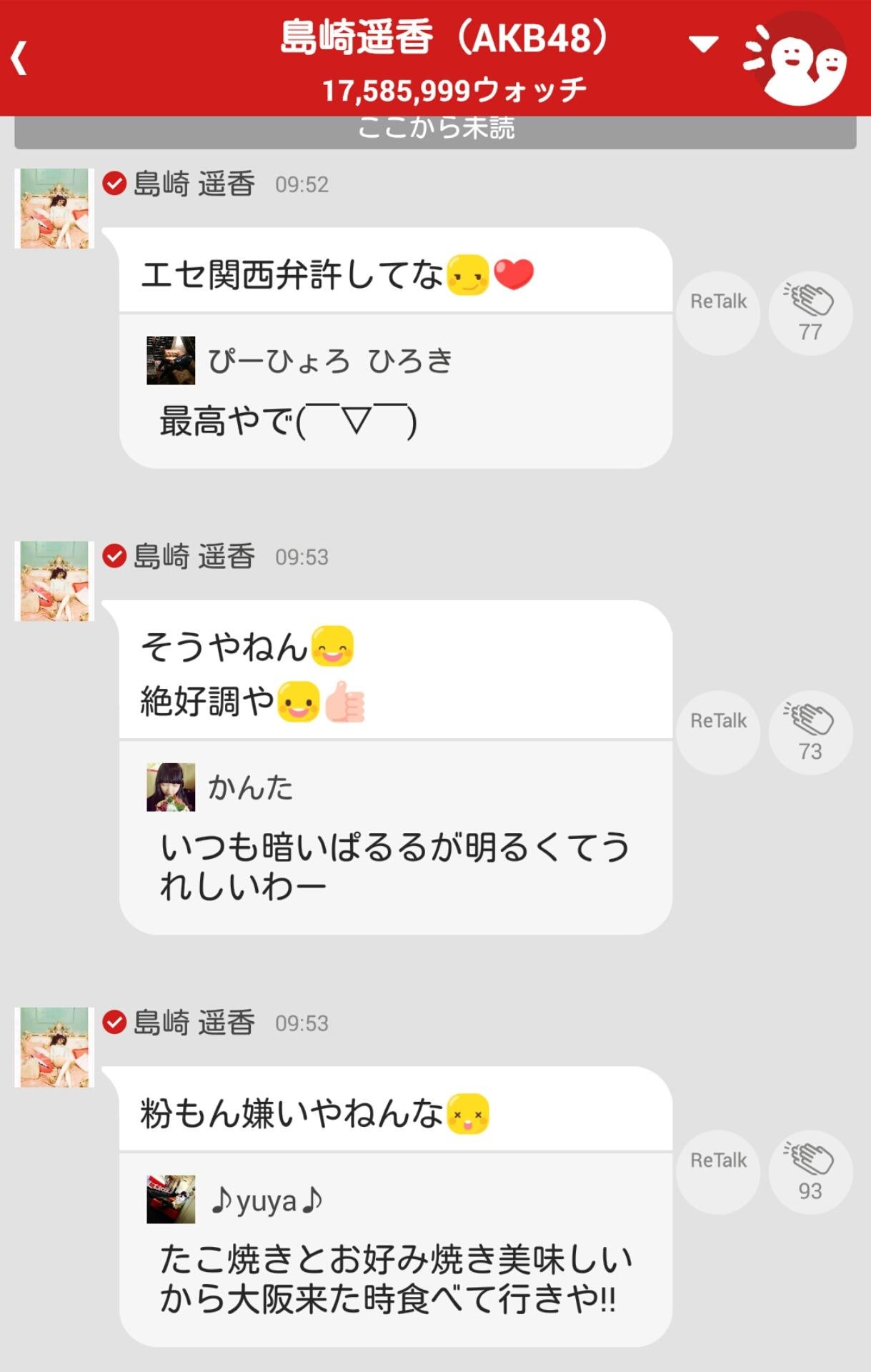Go back using the top-left arrow
Screen dimensions: 871x1372
[x=20, y=58]
